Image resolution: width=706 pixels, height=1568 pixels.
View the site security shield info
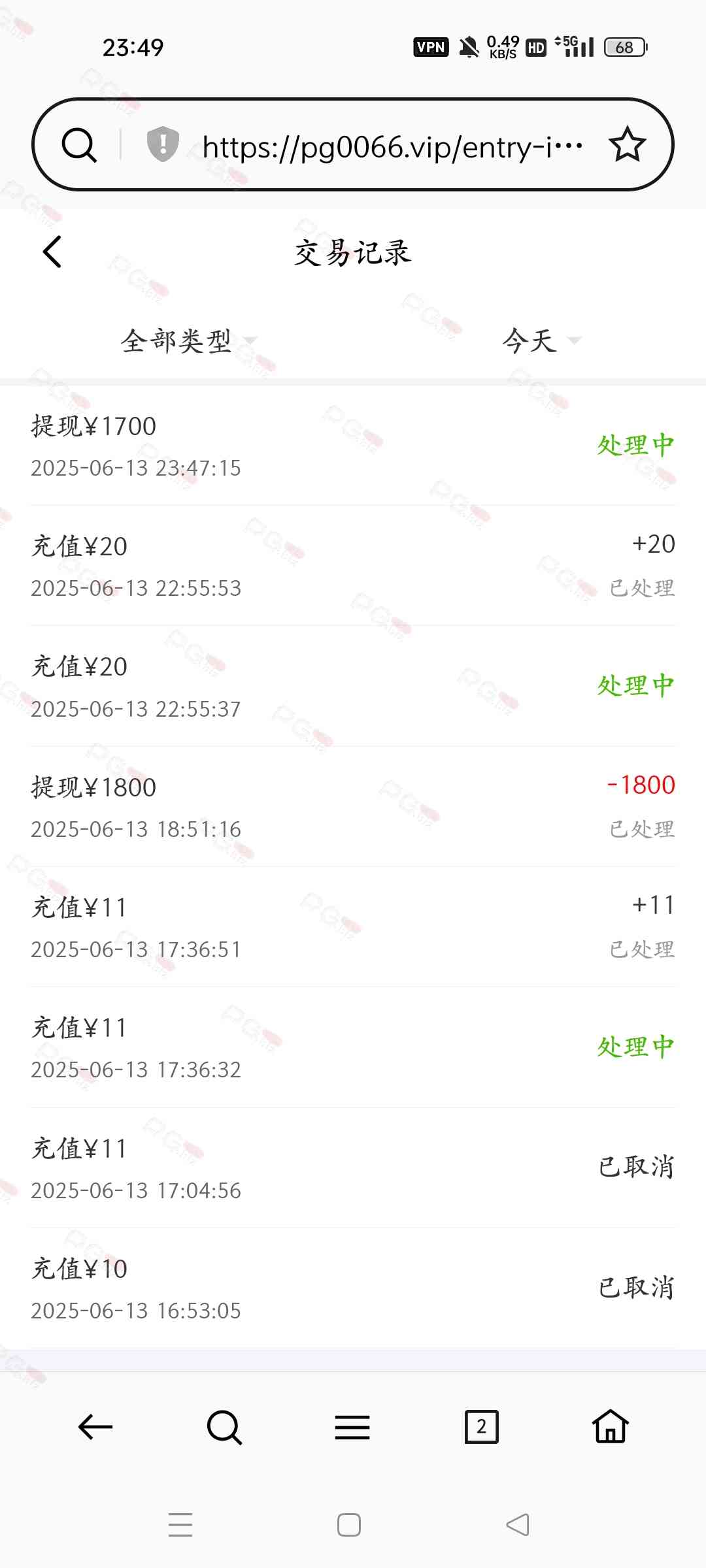[163, 144]
